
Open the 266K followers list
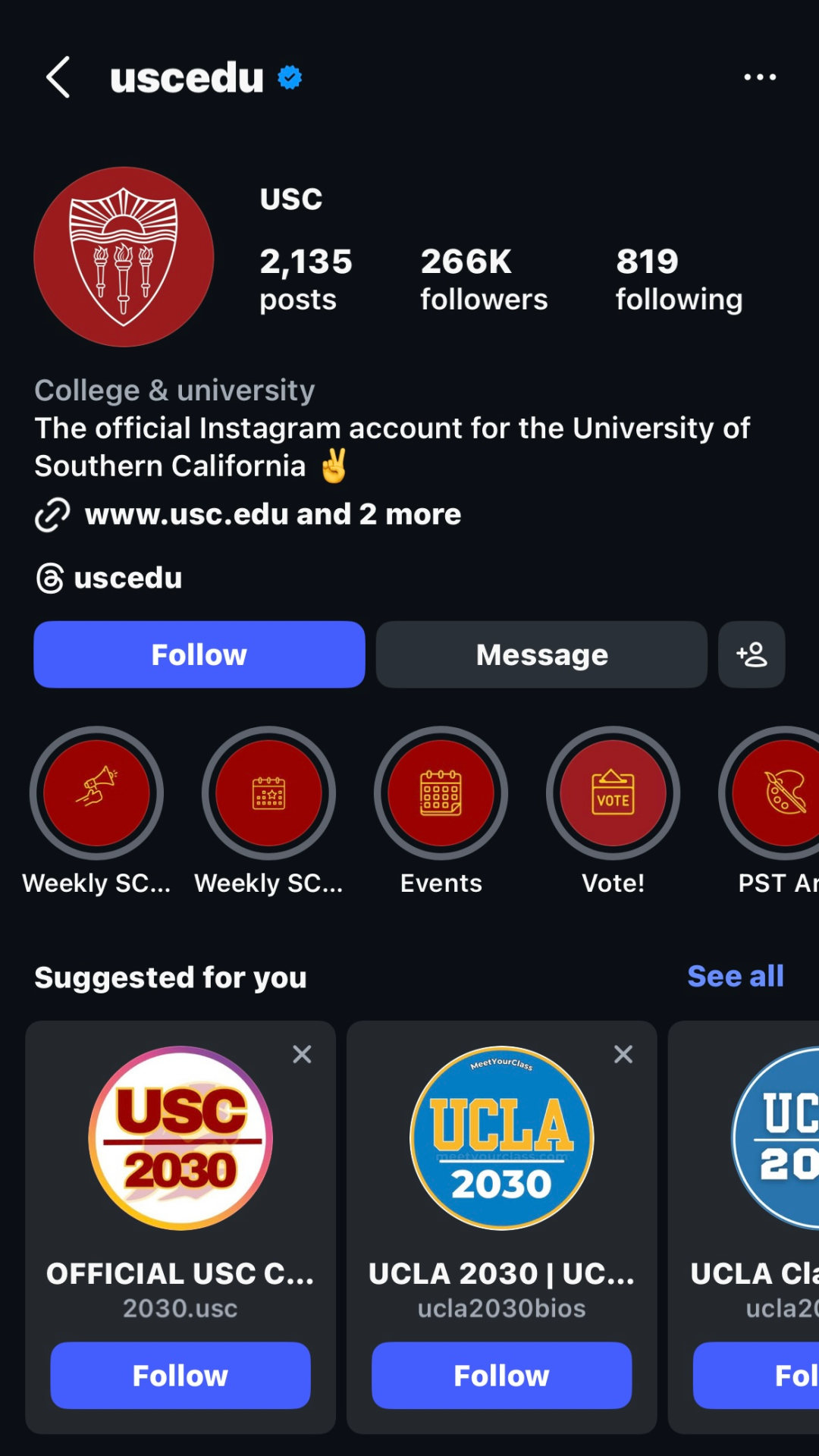[484, 279]
